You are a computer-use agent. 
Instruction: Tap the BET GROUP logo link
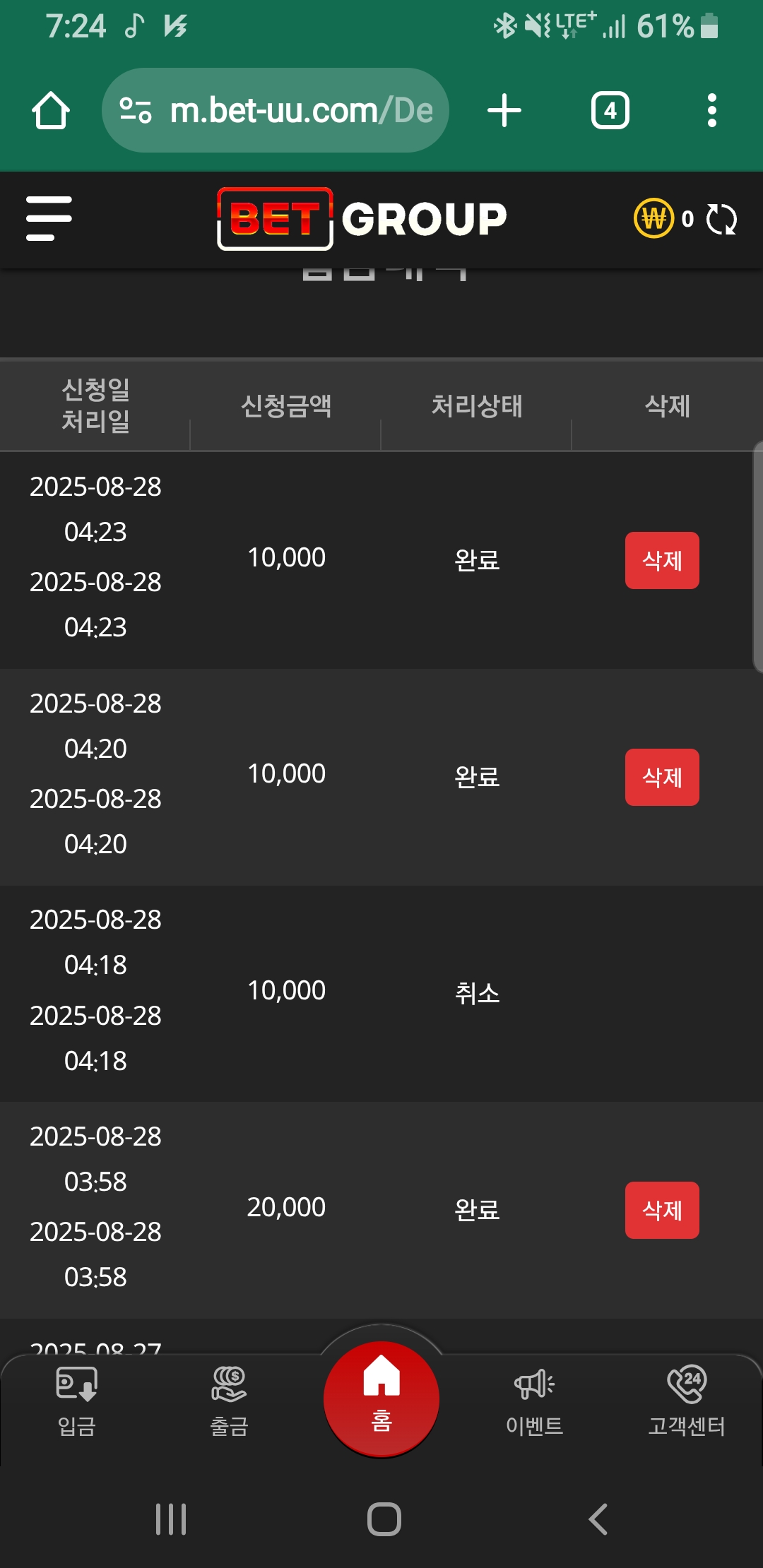362,218
